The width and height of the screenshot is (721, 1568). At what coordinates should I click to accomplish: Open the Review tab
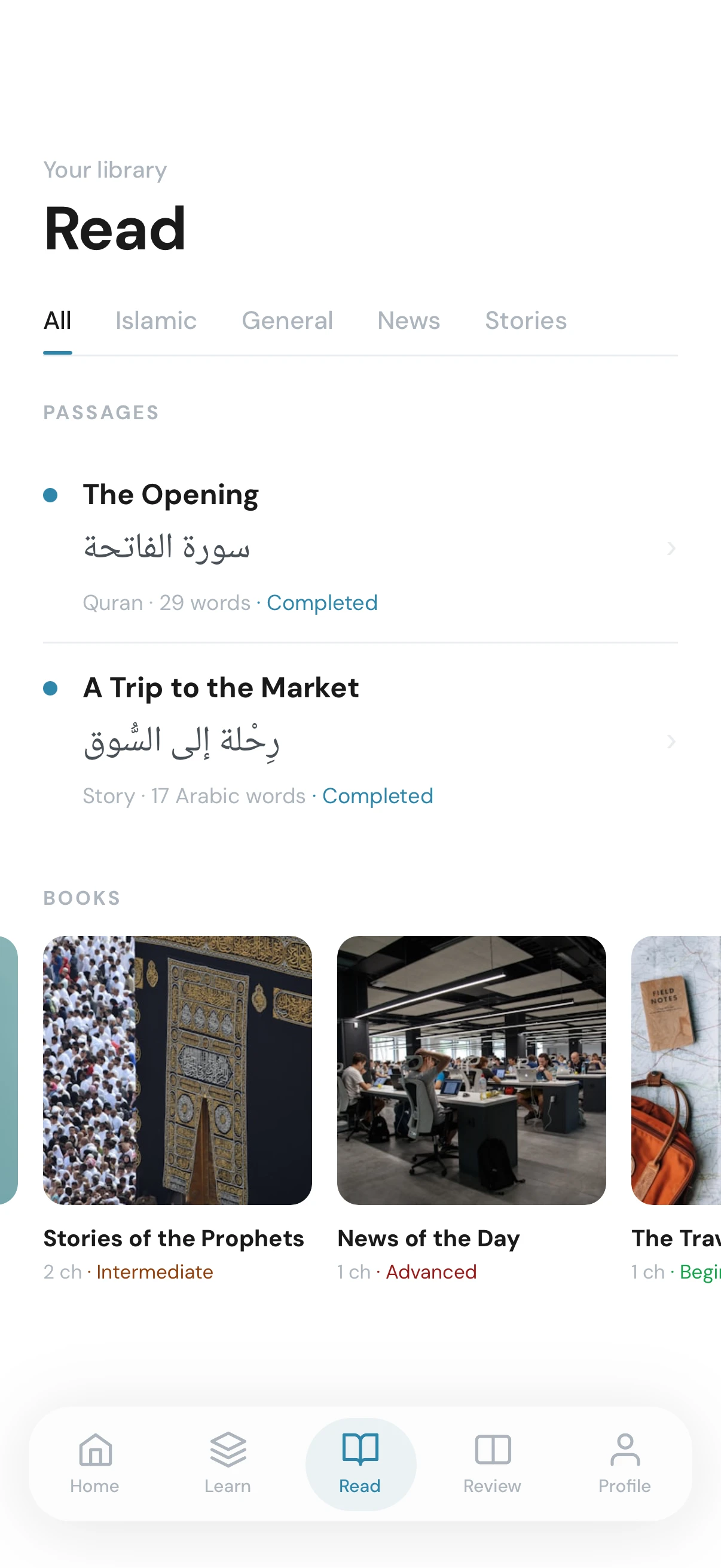[x=492, y=1462]
